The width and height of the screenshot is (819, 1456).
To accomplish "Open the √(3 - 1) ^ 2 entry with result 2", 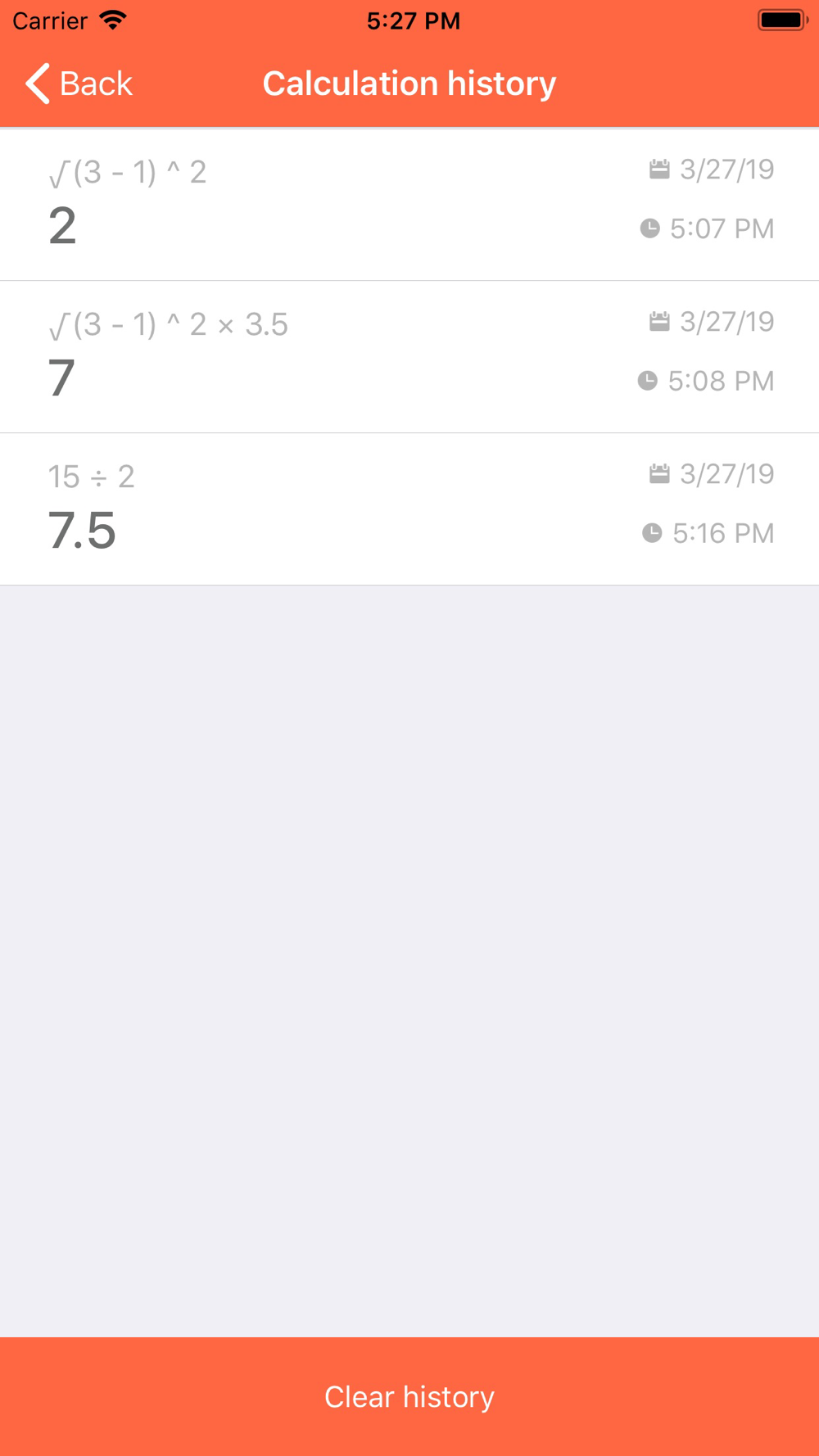I will (x=409, y=205).
